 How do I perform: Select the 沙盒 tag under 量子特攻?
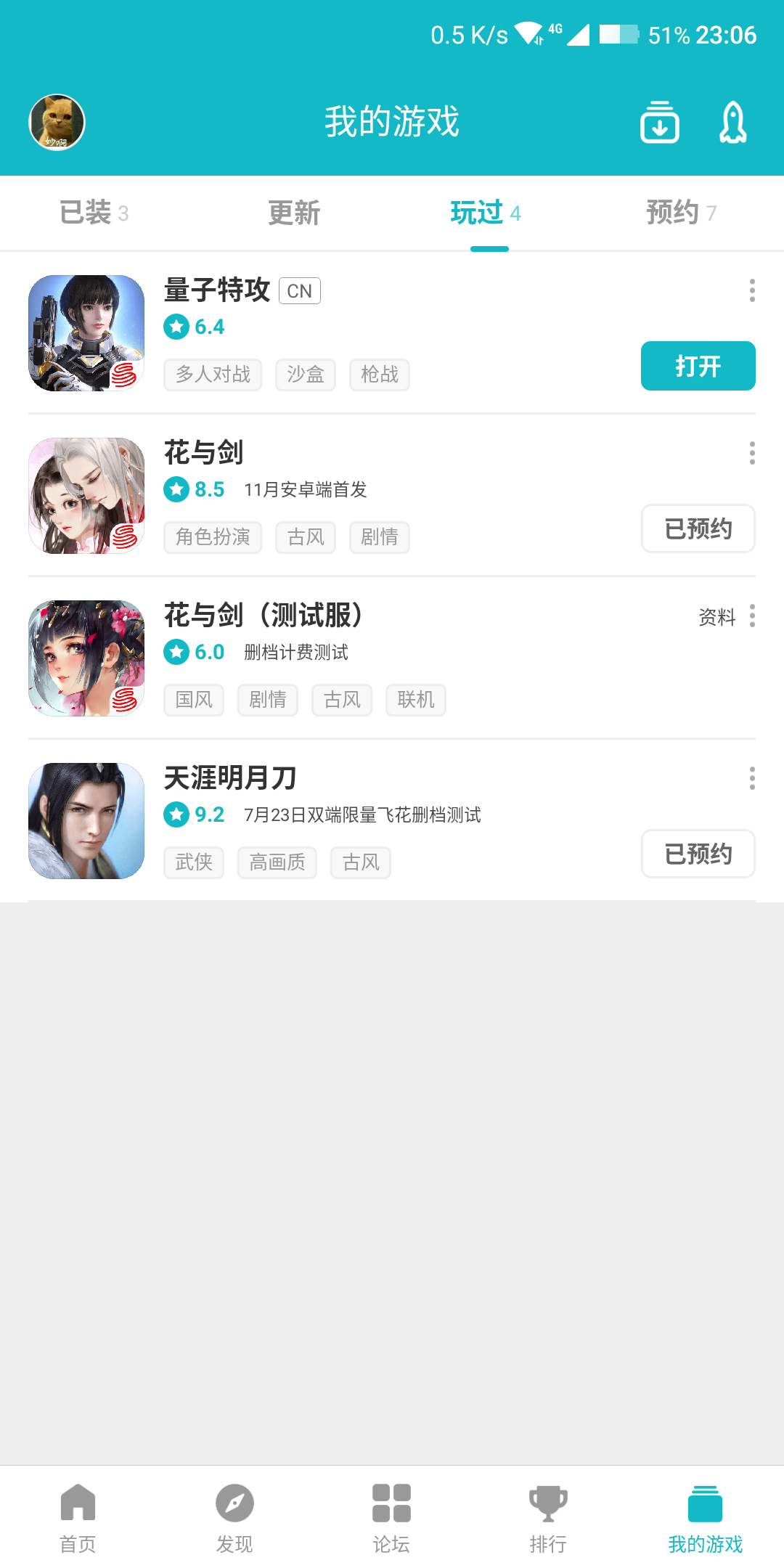(305, 375)
